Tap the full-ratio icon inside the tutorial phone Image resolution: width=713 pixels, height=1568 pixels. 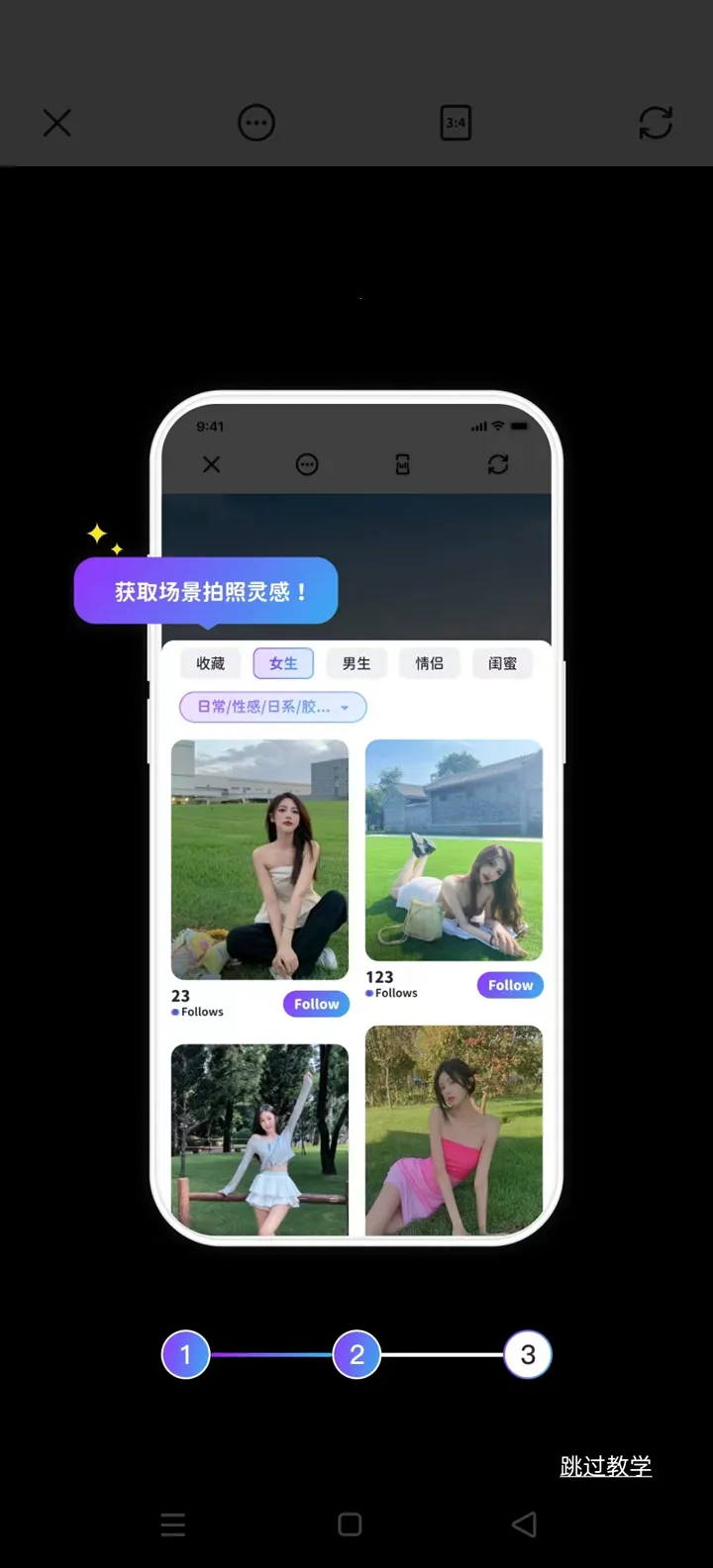401,464
